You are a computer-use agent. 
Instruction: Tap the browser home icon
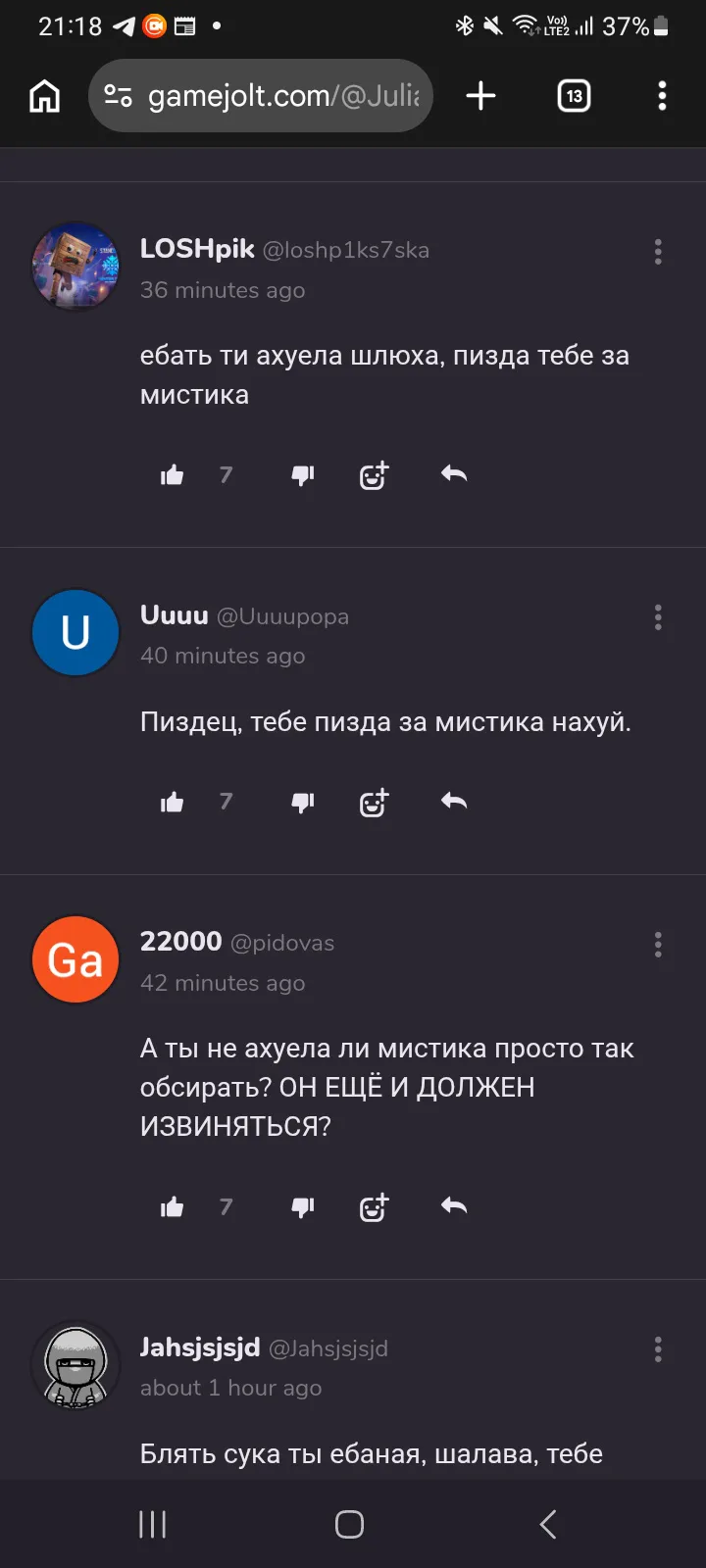45,96
